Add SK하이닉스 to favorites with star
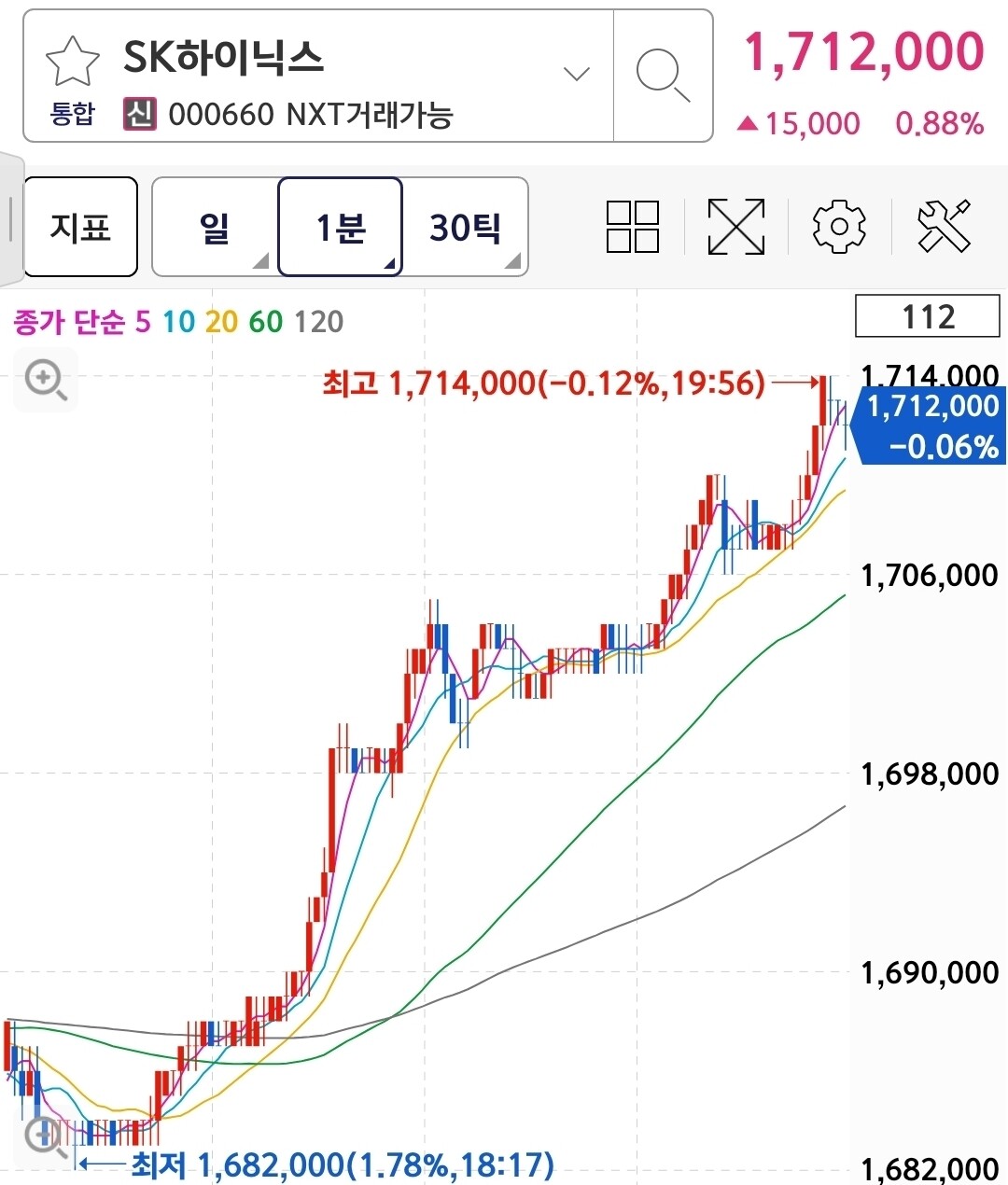 (72, 61)
